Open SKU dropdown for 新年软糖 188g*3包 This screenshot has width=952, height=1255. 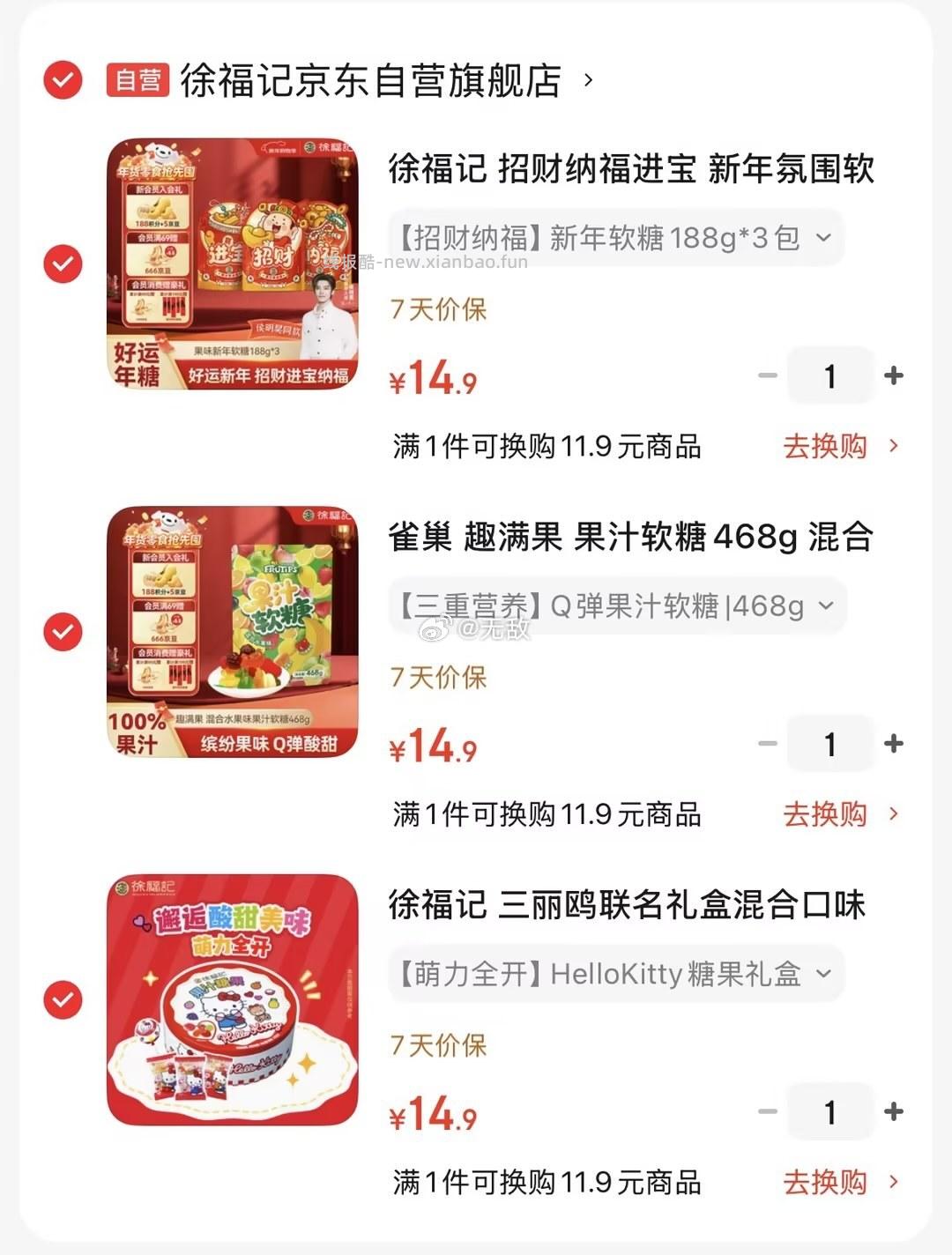(824, 237)
